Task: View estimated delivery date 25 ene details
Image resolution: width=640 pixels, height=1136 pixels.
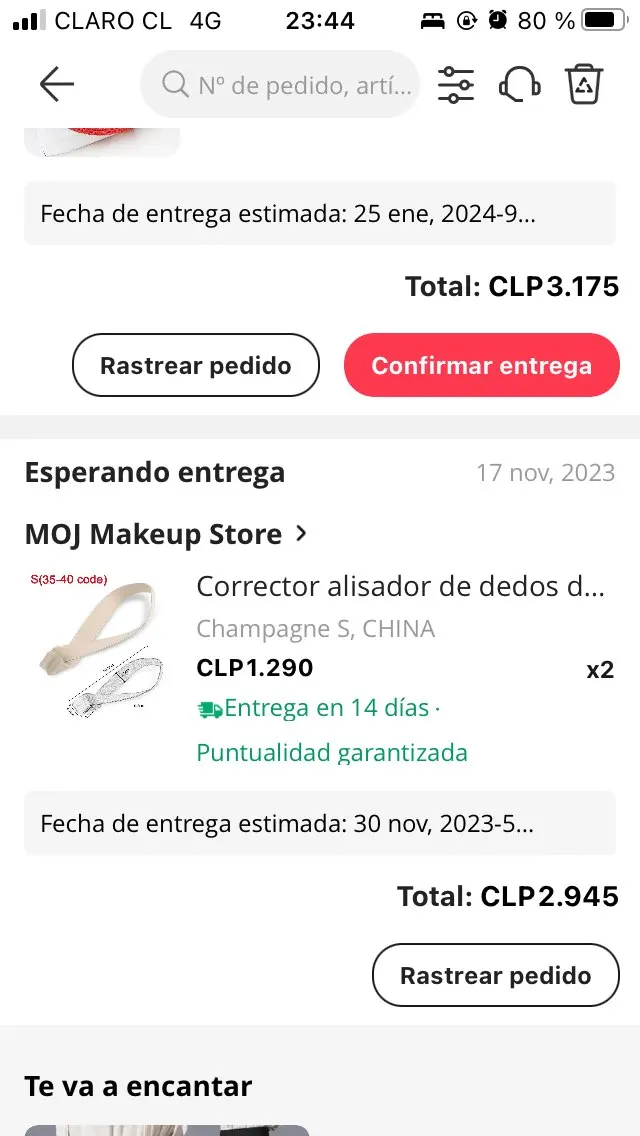Action: click(319, 213)
